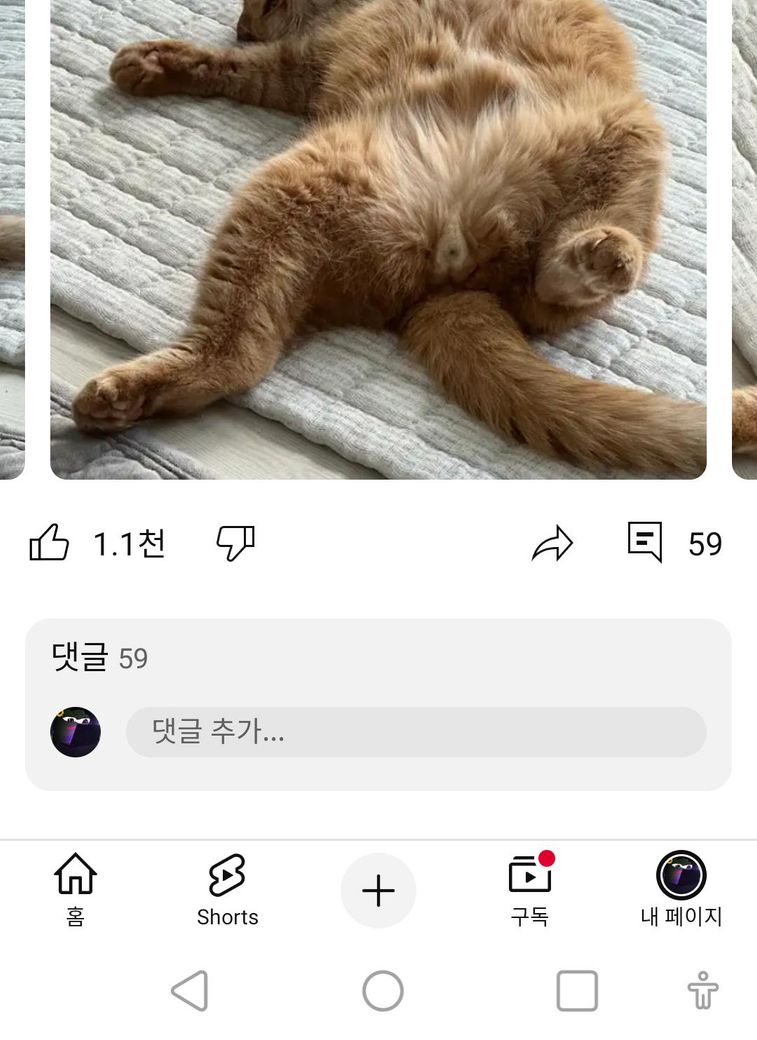Go to the 홈 tab
Screen dimensions: 757x1040
(76, 889)
